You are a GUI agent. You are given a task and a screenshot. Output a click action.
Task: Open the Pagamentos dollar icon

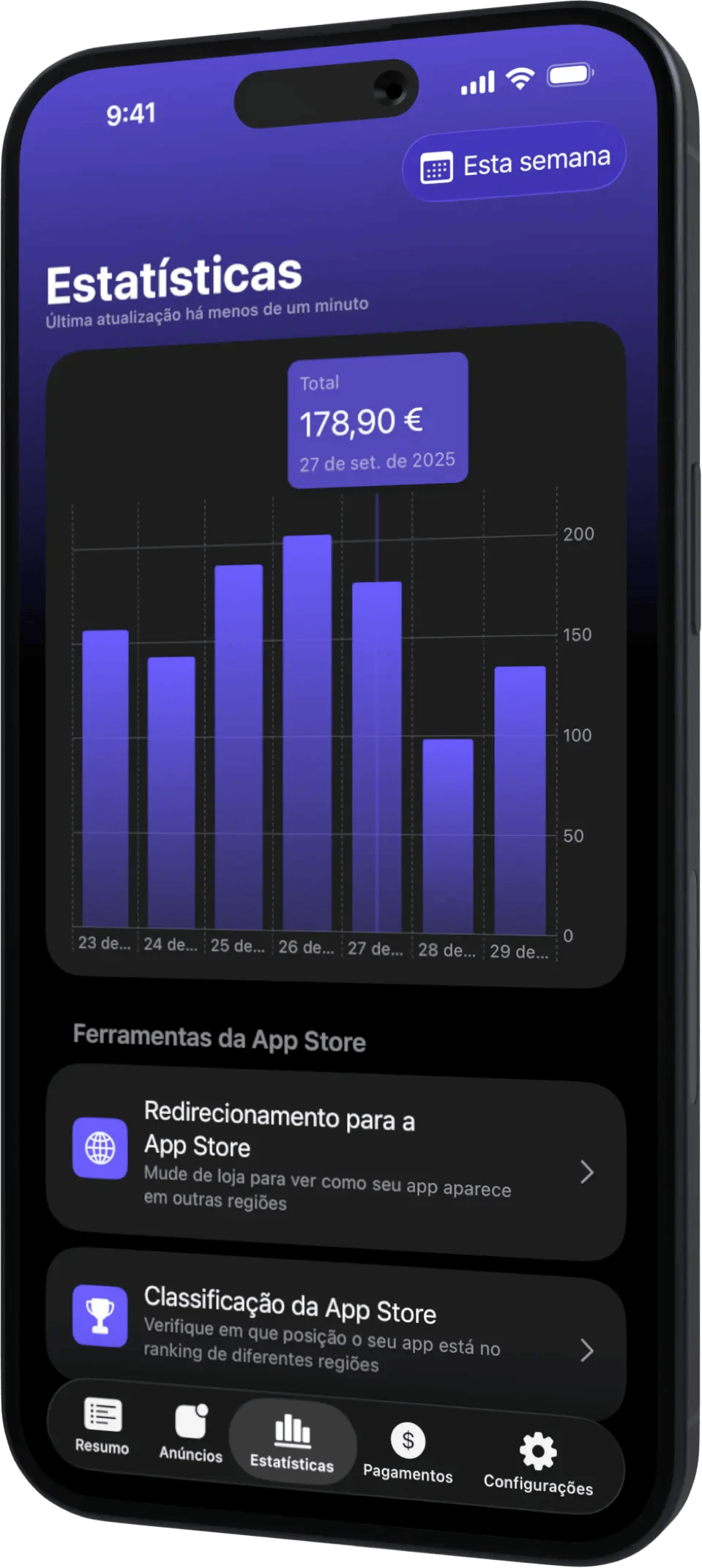(x=408, y=1441)
